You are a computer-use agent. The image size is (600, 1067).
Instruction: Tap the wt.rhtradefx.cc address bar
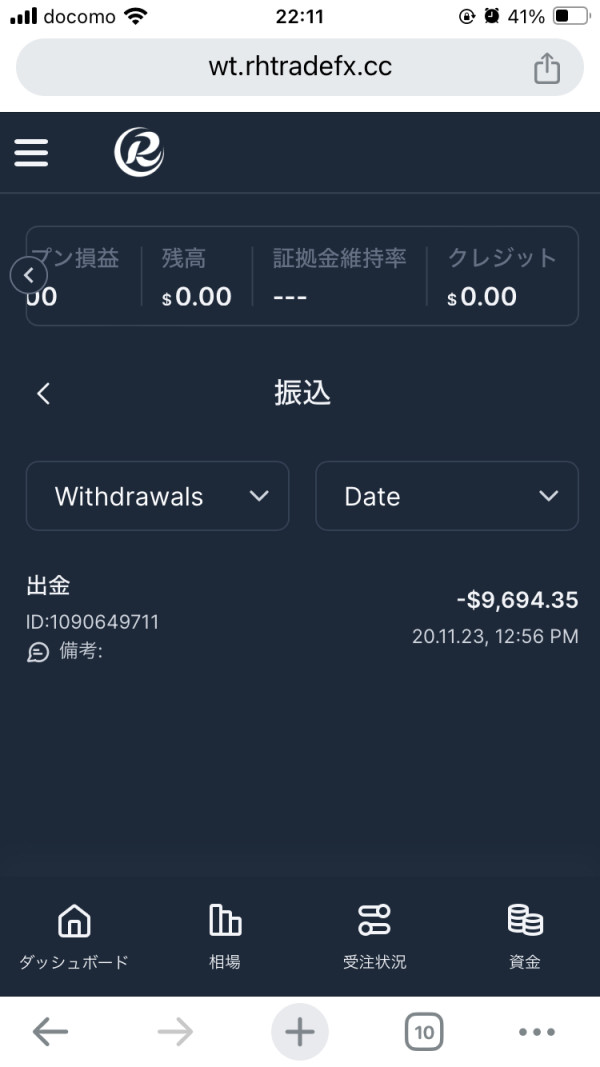coord(300,67)
